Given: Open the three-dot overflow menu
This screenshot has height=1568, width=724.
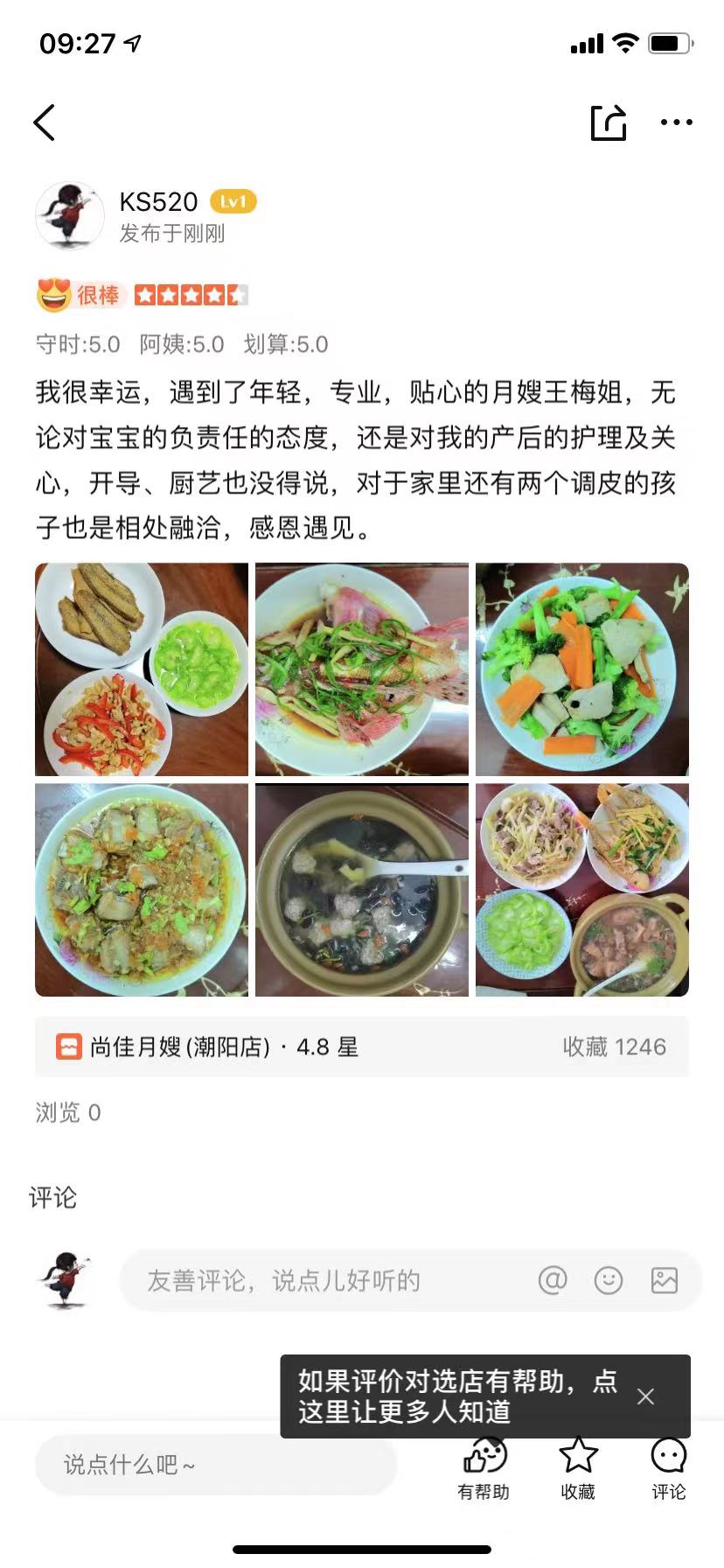Looking at the screenshot, I should pyautogui.click(x=676, y=122).
